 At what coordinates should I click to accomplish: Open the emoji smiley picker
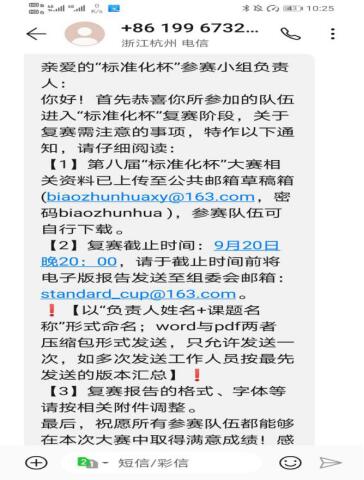tap(290, 463)
